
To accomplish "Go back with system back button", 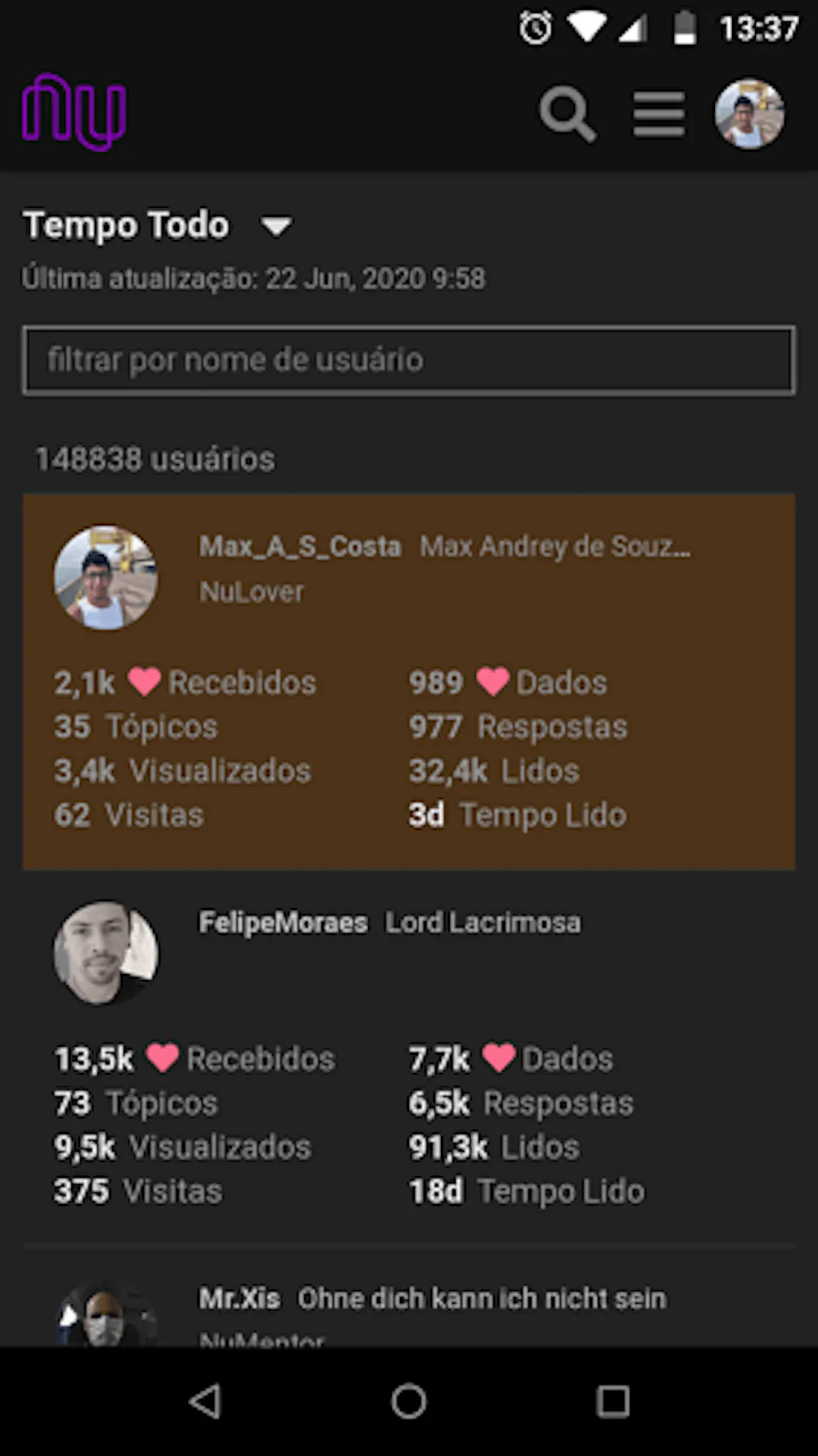I will (x=204, y=1401).
